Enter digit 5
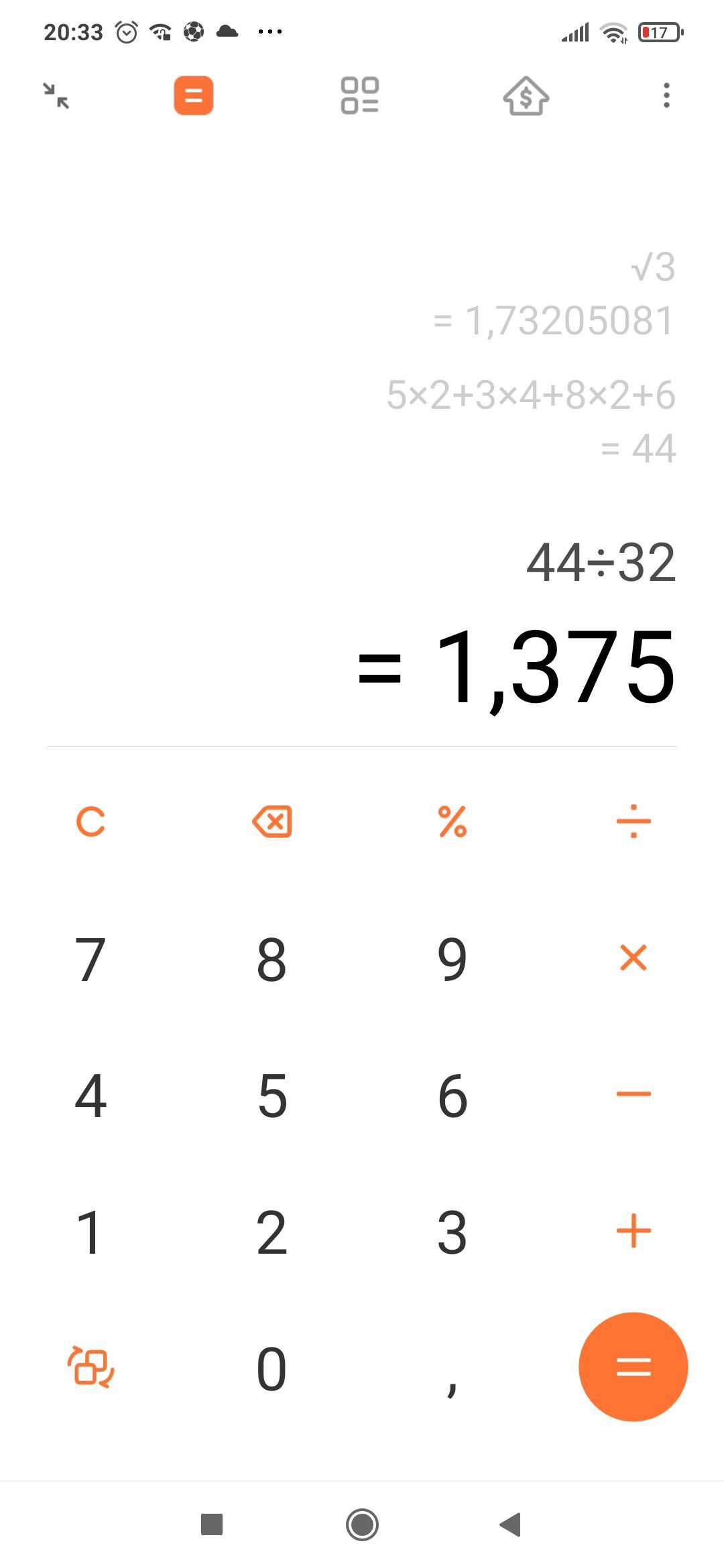The image size is (724, 1568). [x=271, y=1096]
